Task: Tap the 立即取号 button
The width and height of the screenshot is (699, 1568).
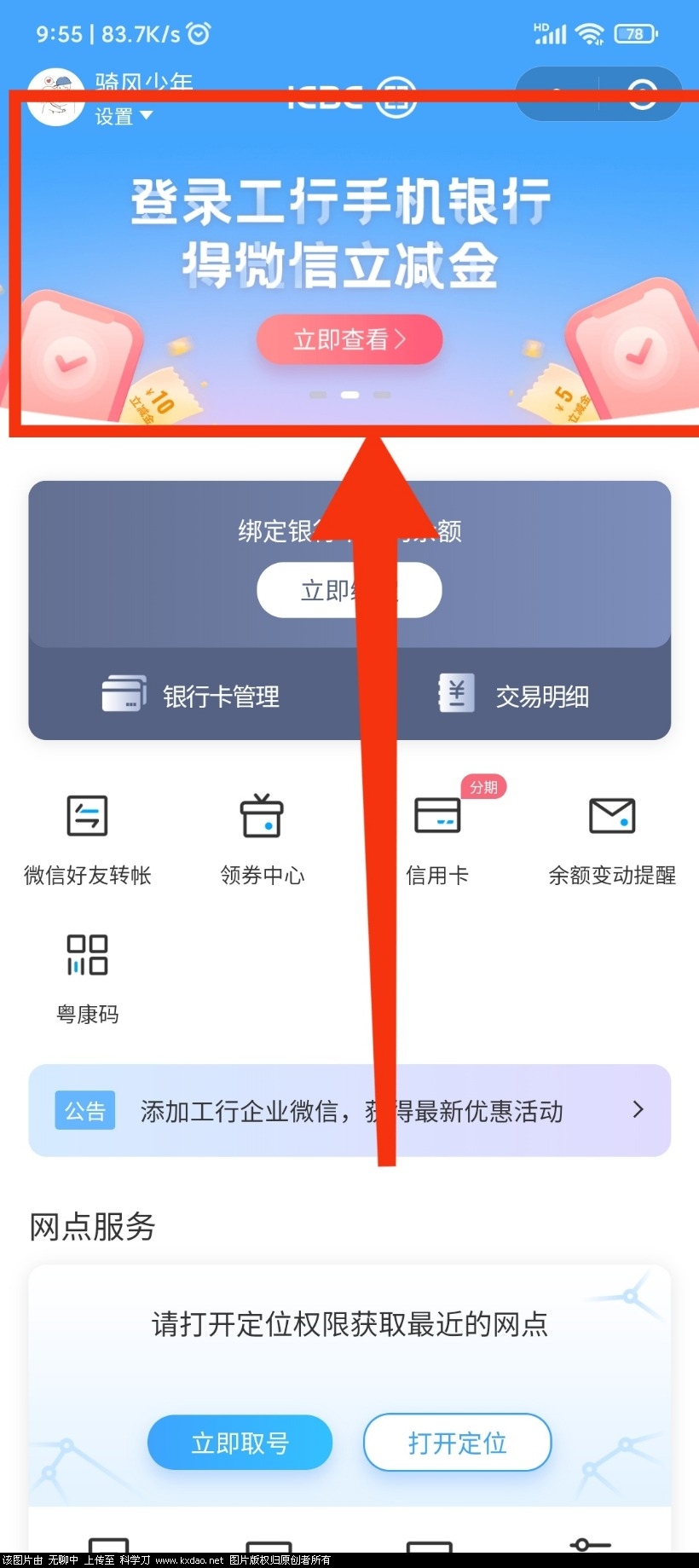Action: (240, 1443)
